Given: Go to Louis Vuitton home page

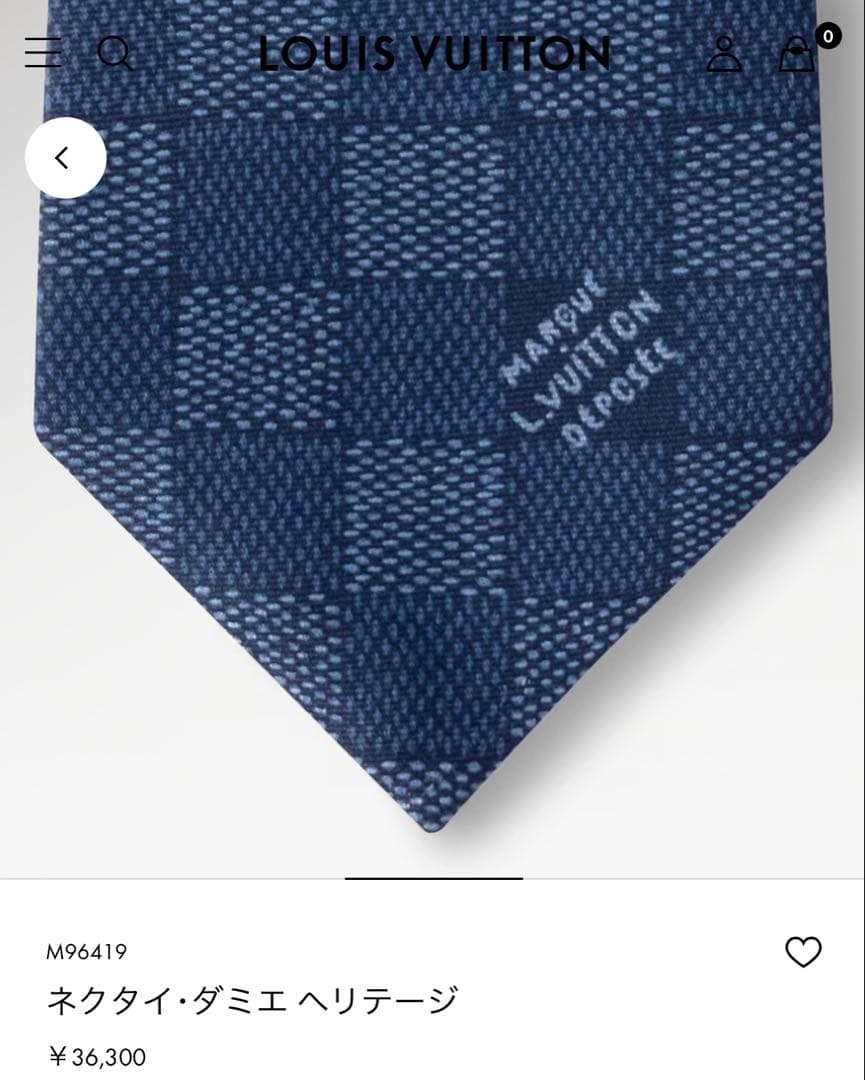Looking at the screenshot, I should [x=434, y=54].
